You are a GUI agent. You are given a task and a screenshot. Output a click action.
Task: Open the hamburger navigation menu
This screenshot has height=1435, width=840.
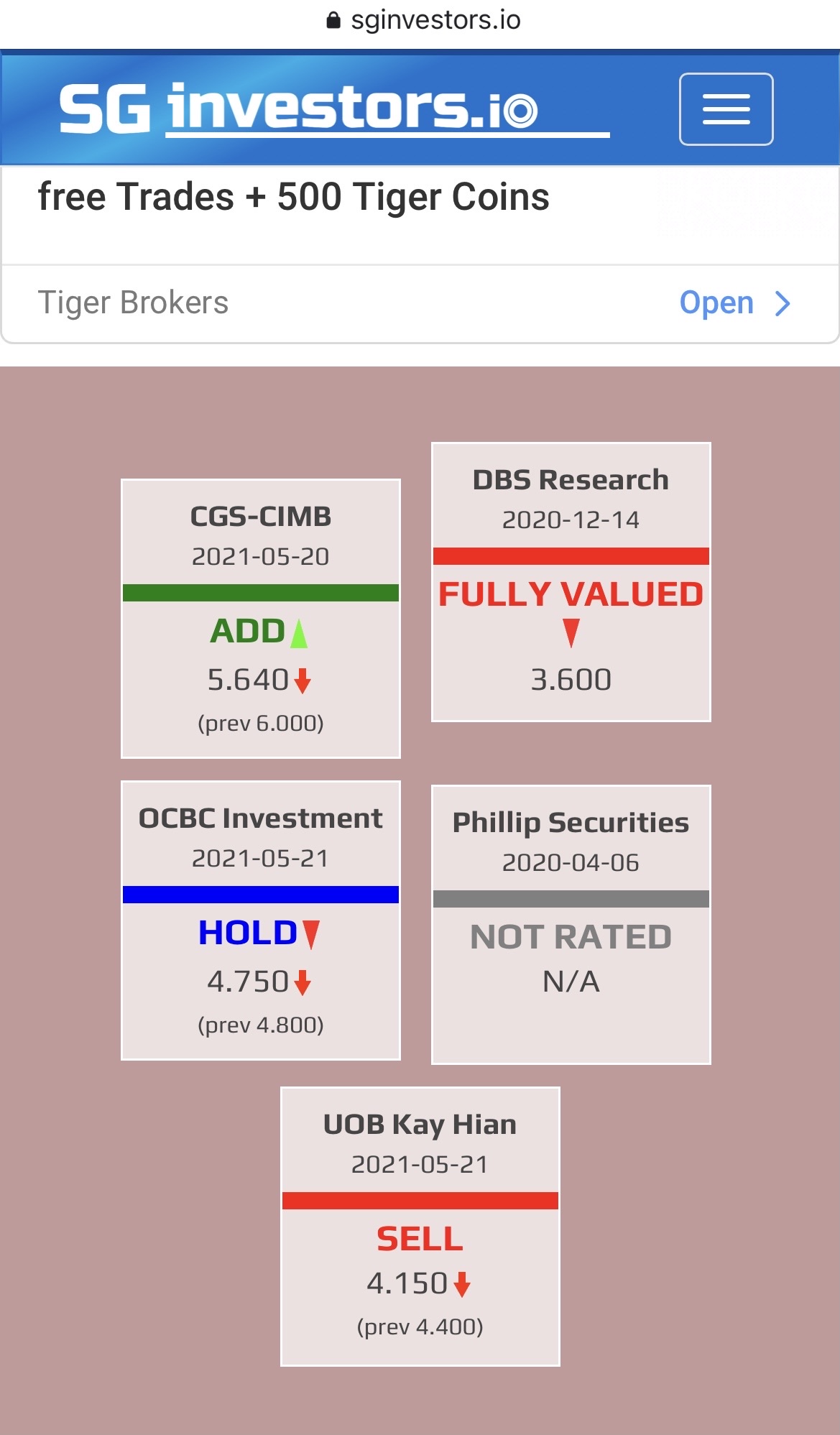[x=726, y=109]
